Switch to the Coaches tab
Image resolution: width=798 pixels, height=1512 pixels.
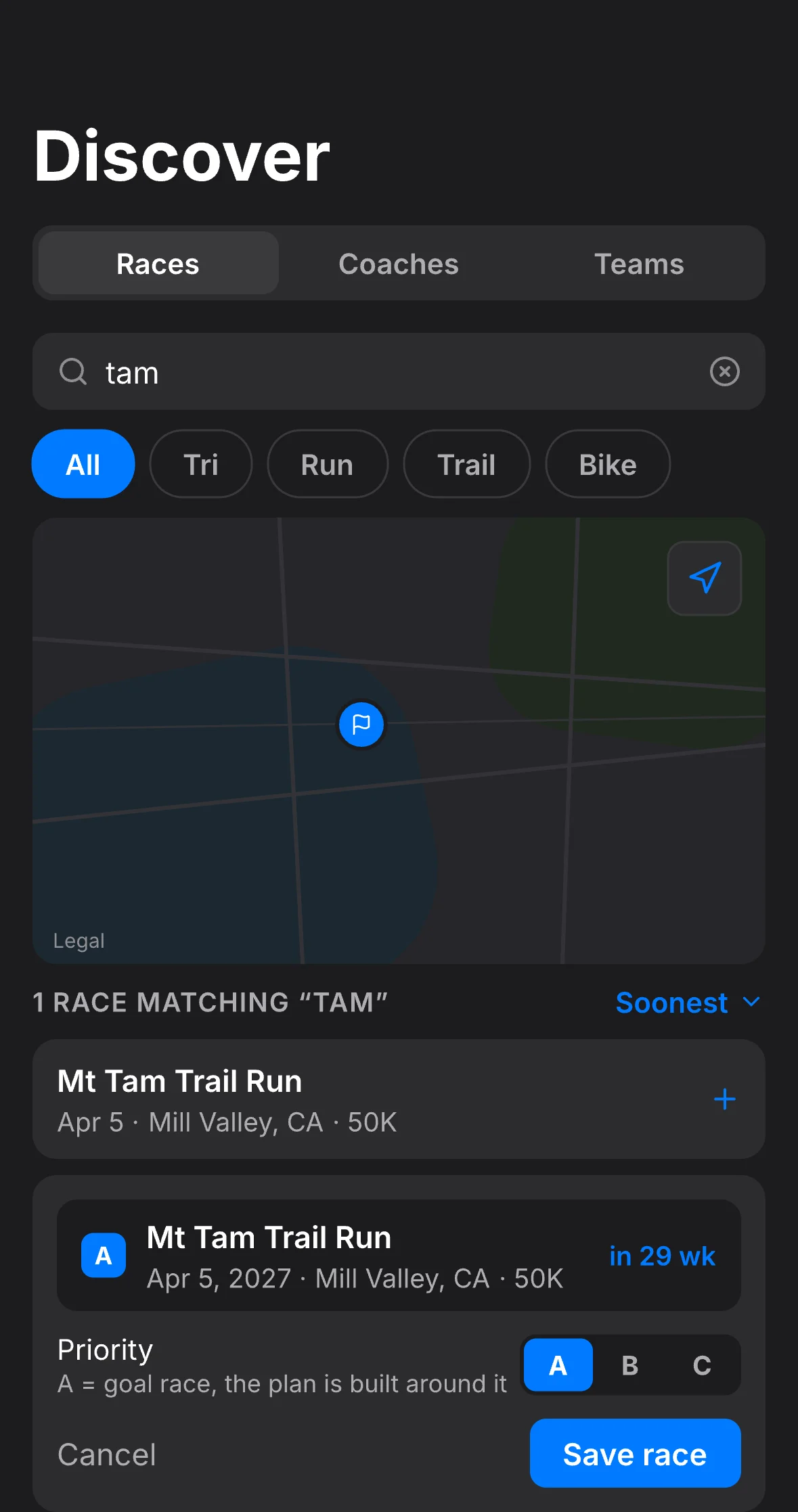click(399, 264)
